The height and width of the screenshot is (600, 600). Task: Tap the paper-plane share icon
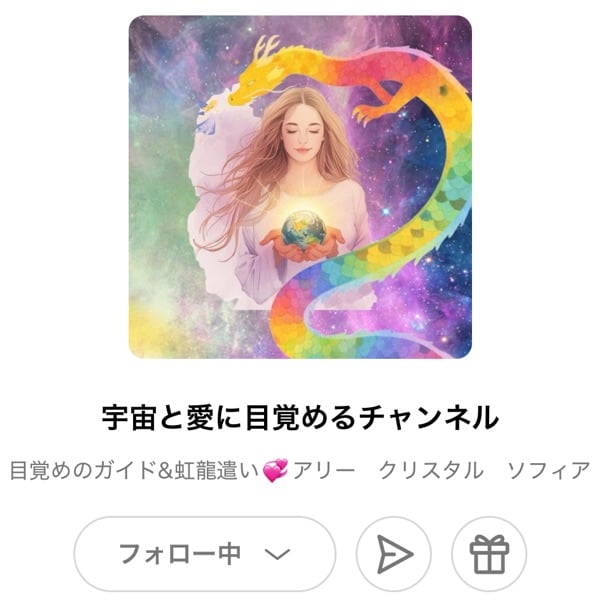tap(394, 554)
